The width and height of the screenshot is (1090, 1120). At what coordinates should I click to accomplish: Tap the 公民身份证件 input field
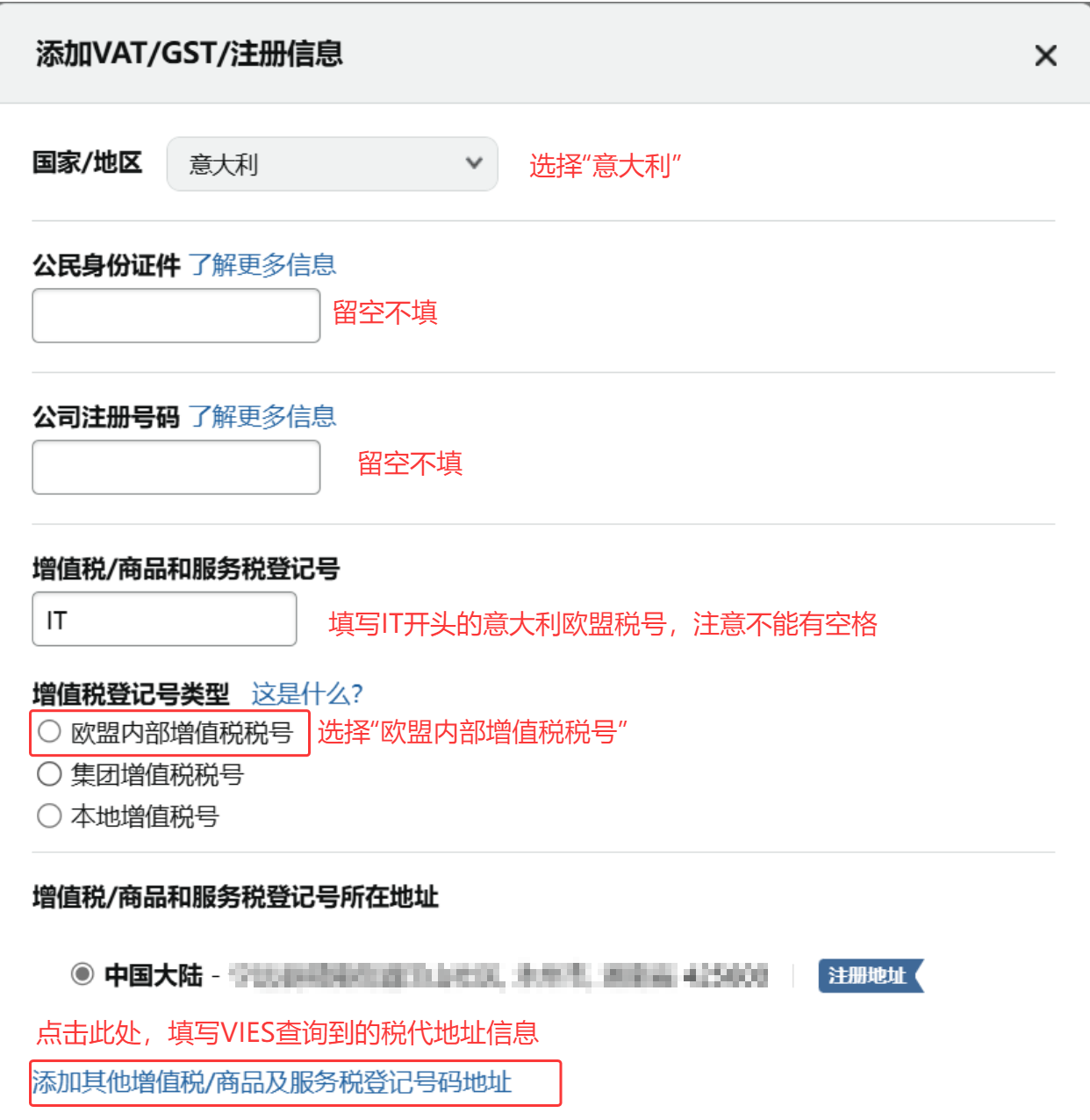click(176, 316)
